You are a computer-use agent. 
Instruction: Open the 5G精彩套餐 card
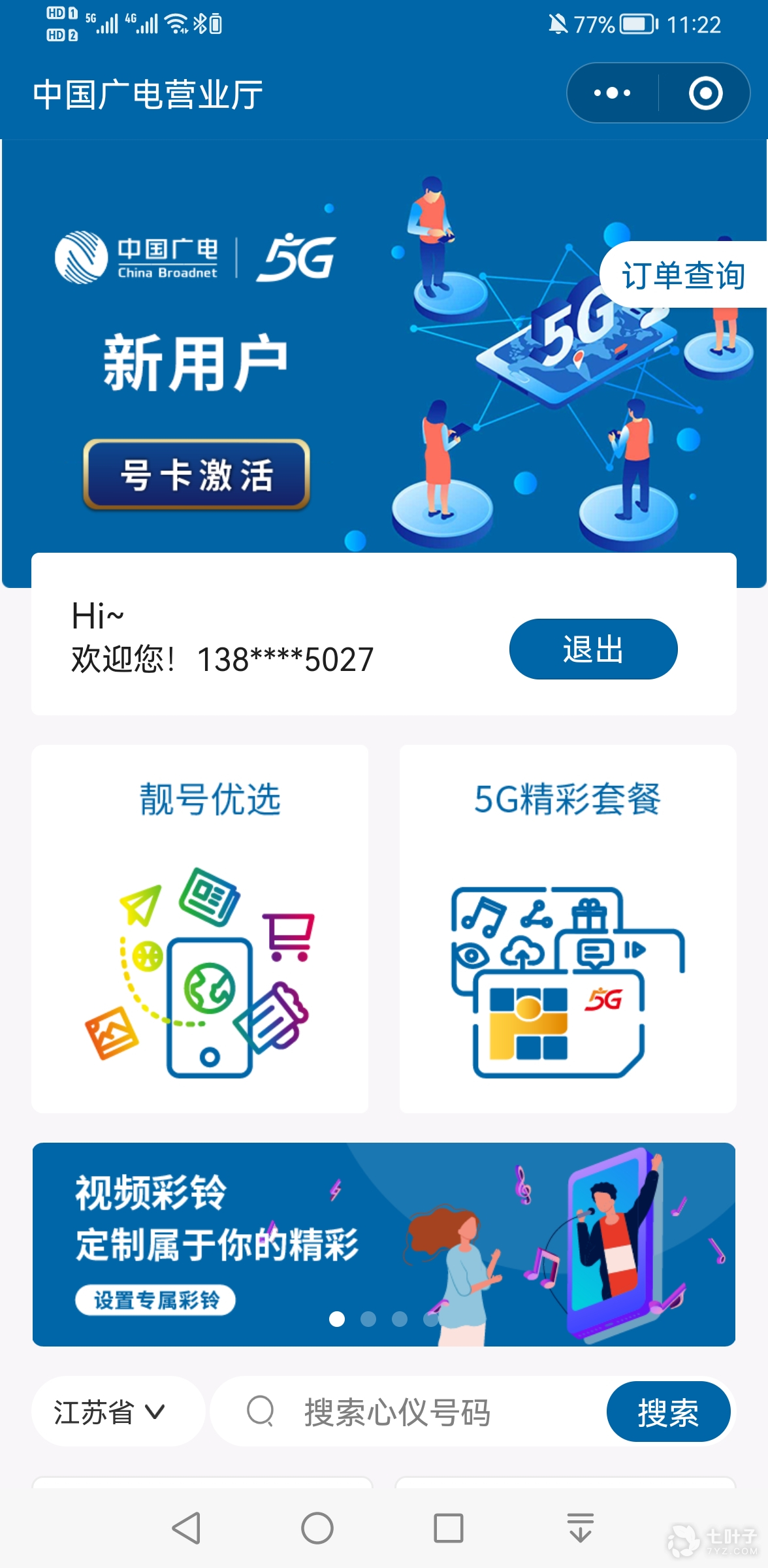click(568, 928)
